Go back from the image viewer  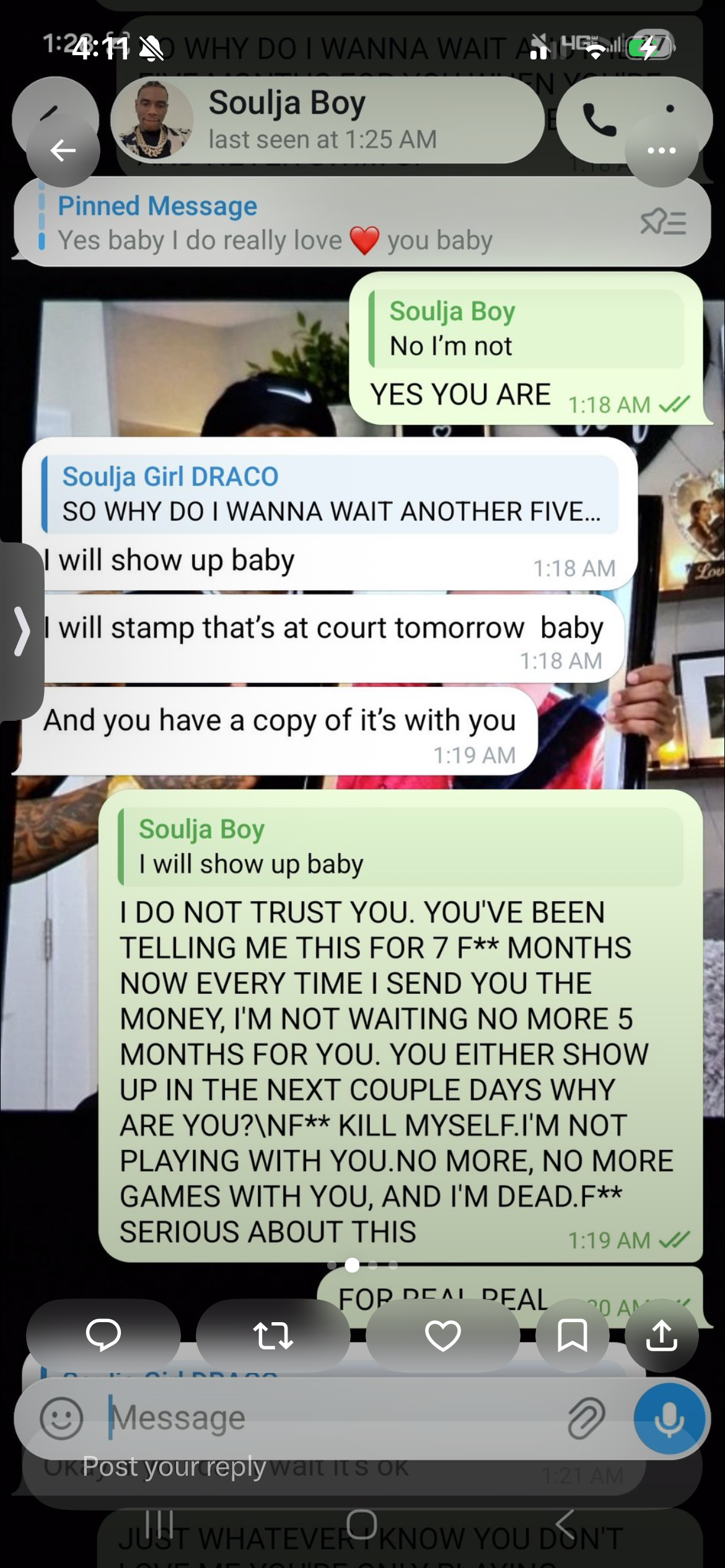coord(63,150)
